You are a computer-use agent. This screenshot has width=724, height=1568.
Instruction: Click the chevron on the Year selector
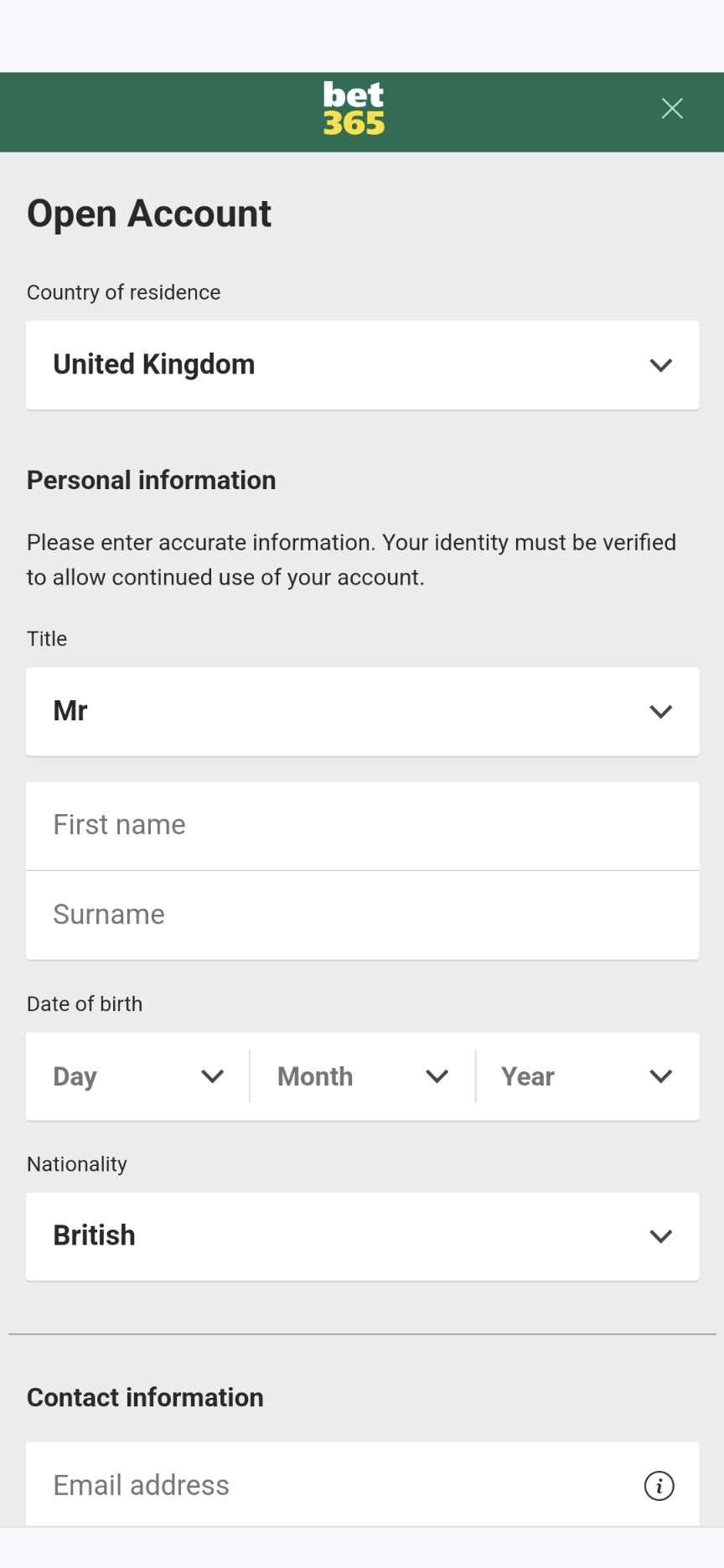click(x=661, y=1076)
